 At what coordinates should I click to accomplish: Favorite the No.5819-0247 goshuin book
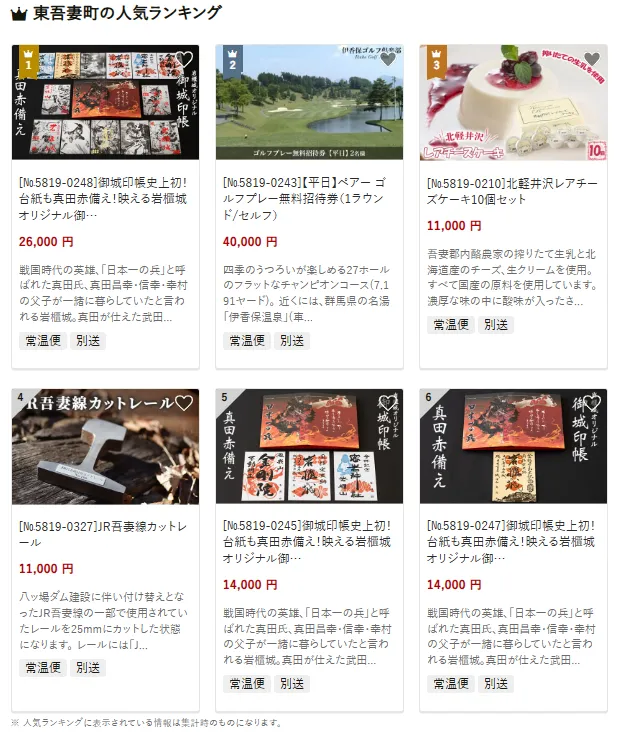coord(592,404)
